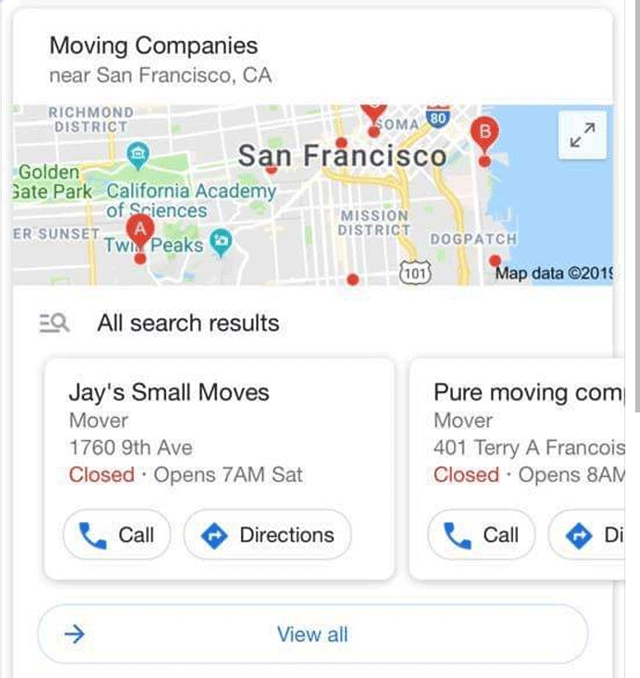Get directions to Pure moving company

tap(594, 535)
